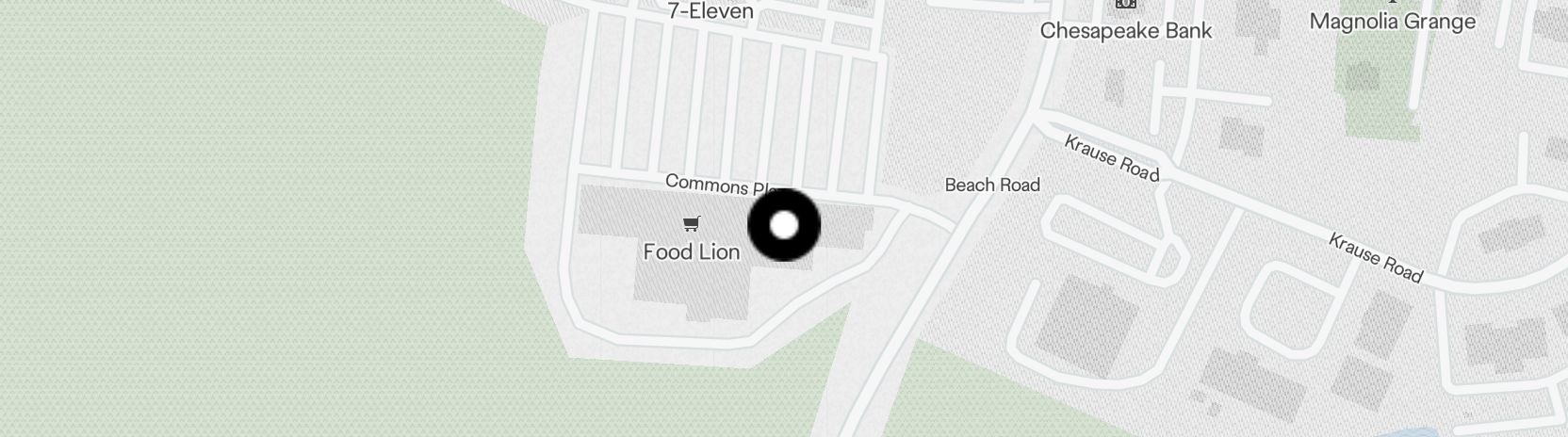The height and width of the screenshot is (437, 1568).
Task: Tap the black location marker pin
Action: point(784,225)
